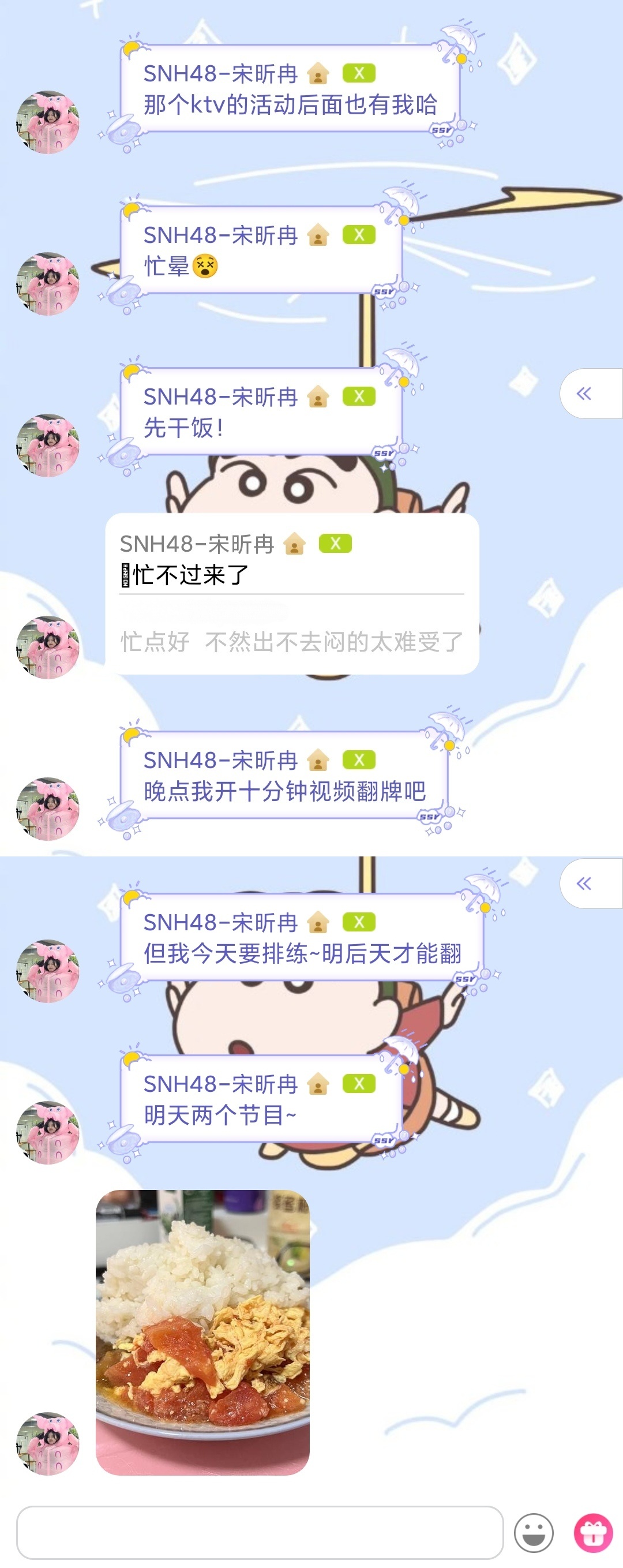Open avatar beside 明天两个节目 message
The height and width of the screenshot is (1568, 623).
(47, 1133)
